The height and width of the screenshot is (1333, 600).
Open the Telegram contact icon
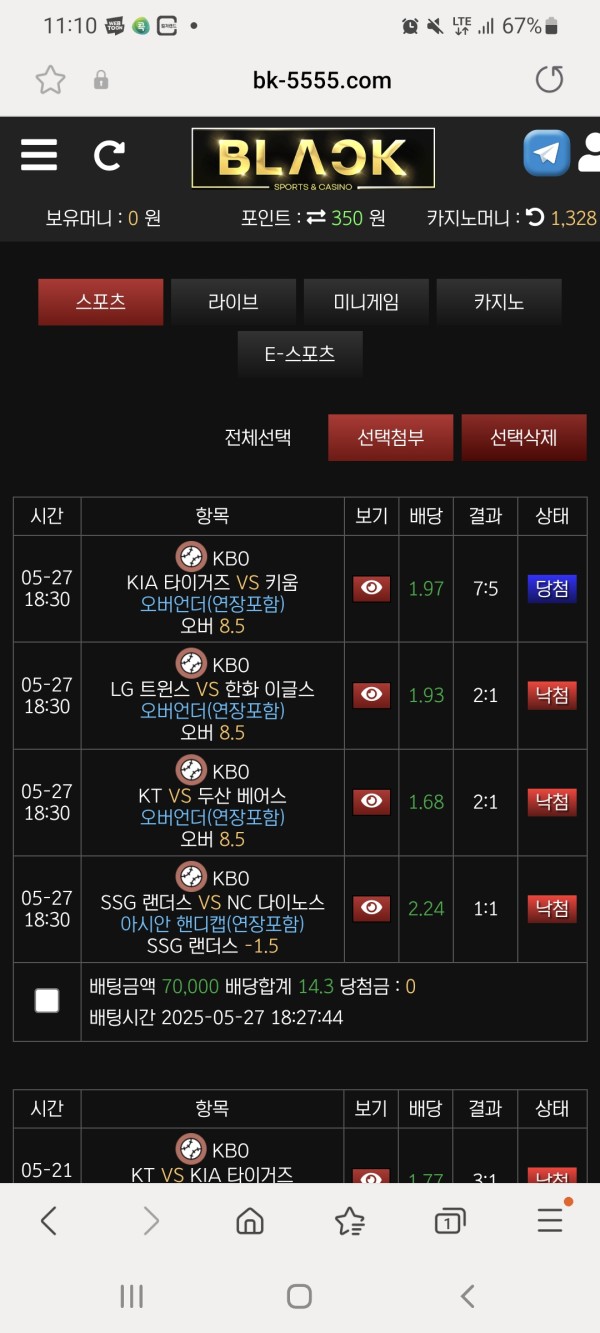point(546,154)
